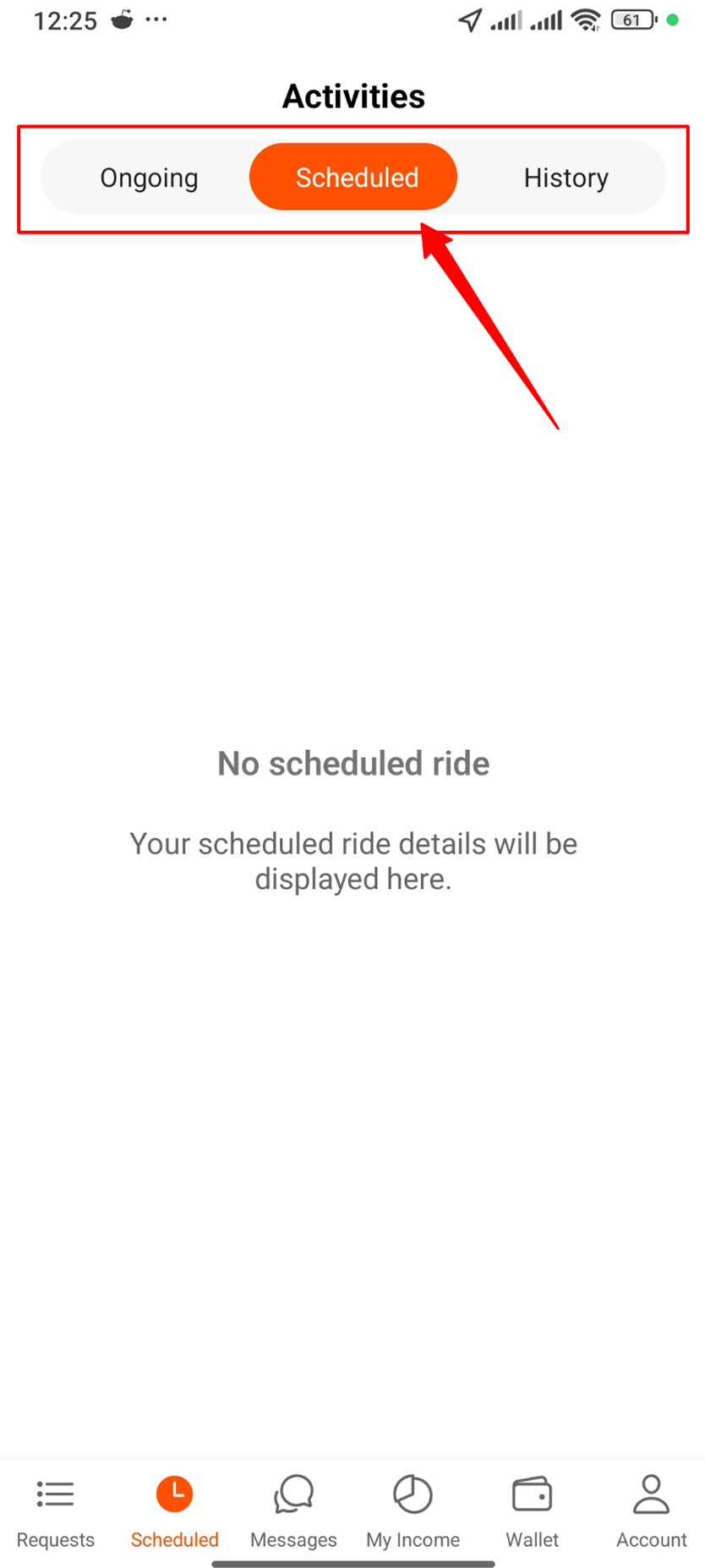Go to the Requests tab
This screenshot has width=705, height=1568.
(56, 1511)
